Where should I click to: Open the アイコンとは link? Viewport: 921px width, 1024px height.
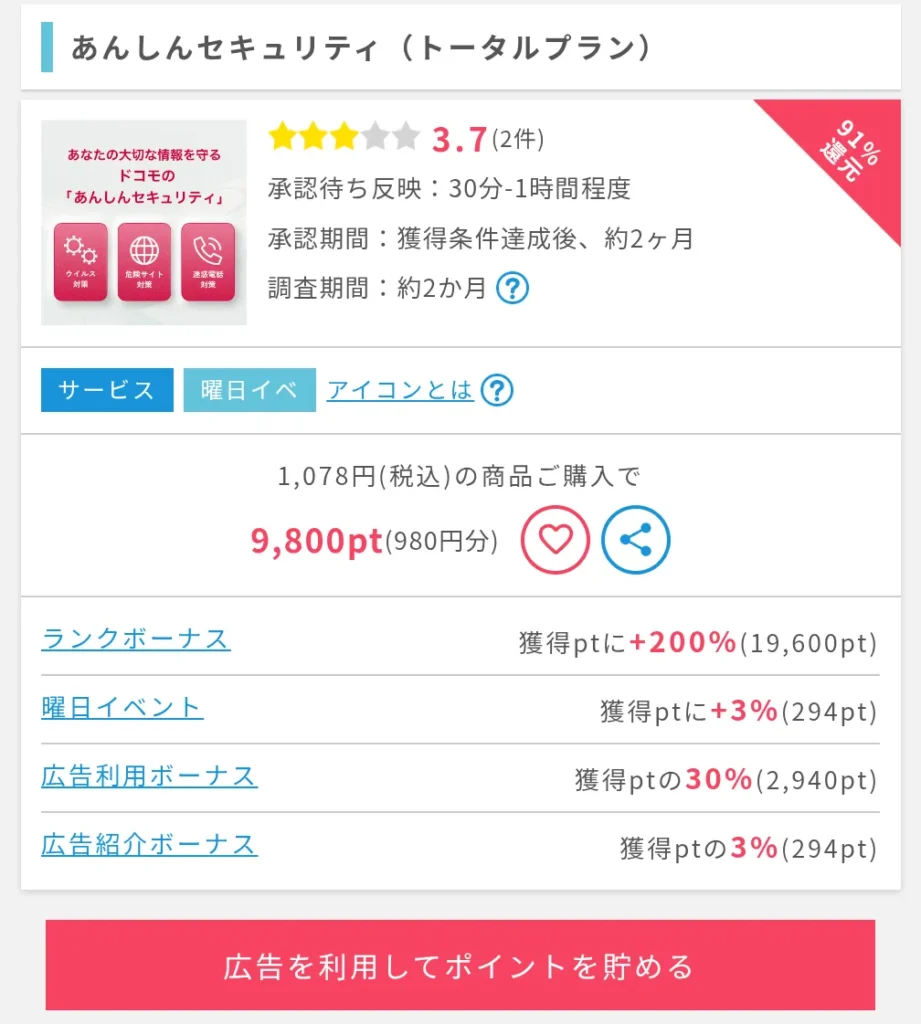[400, 390]
